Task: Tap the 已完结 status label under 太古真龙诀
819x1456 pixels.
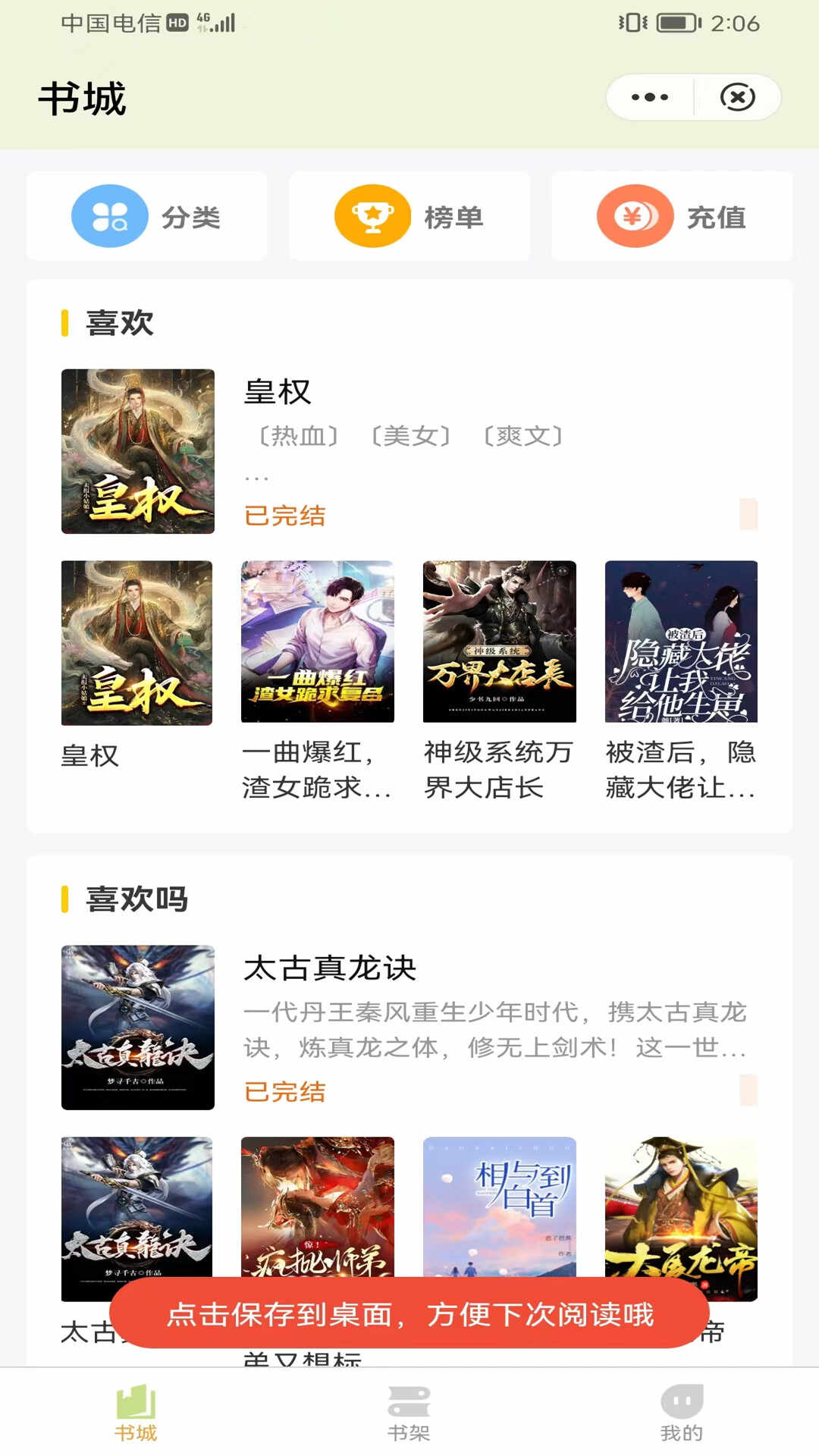Action: (286, 1092)
